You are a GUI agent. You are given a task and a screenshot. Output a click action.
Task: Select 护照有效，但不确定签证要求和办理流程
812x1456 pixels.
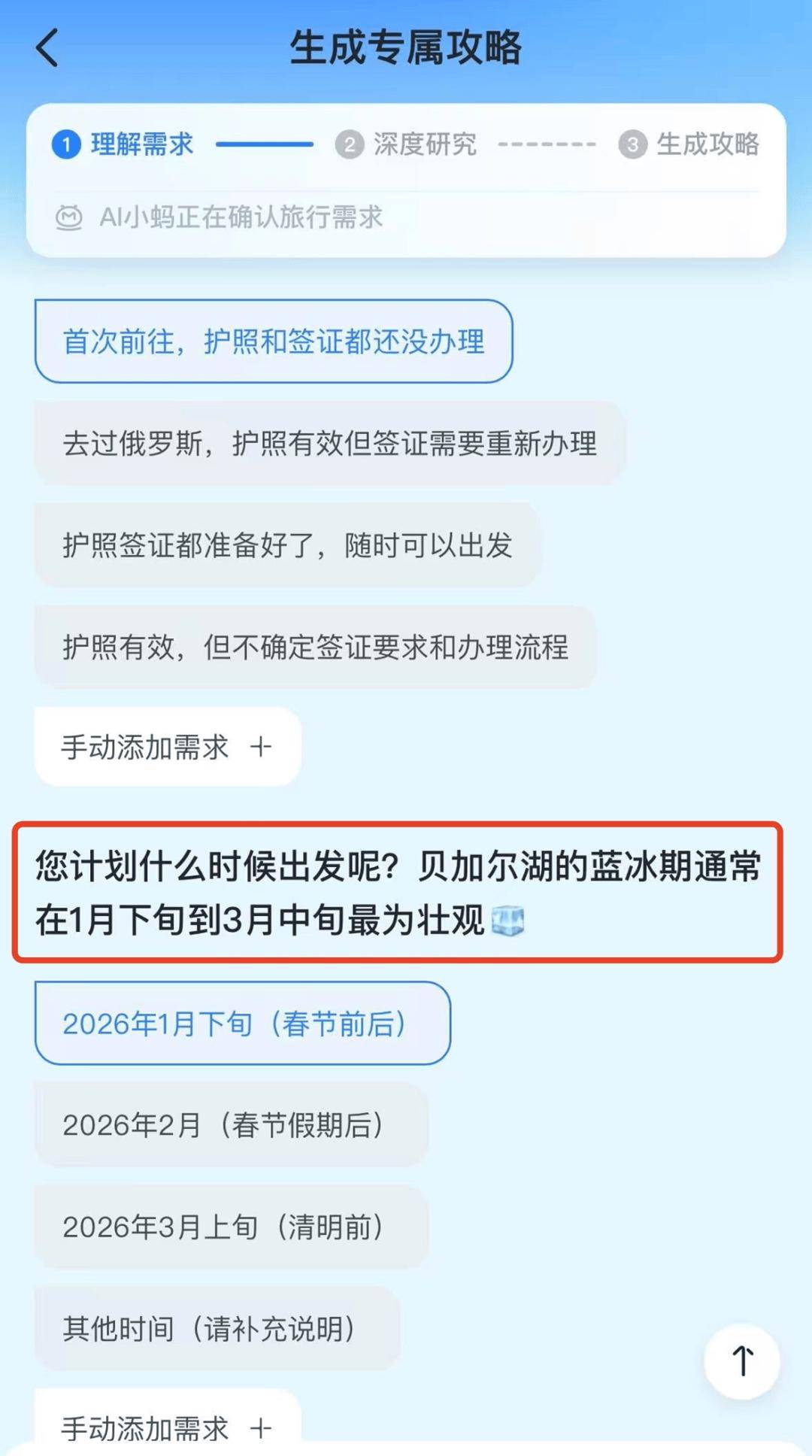[315, 647]
